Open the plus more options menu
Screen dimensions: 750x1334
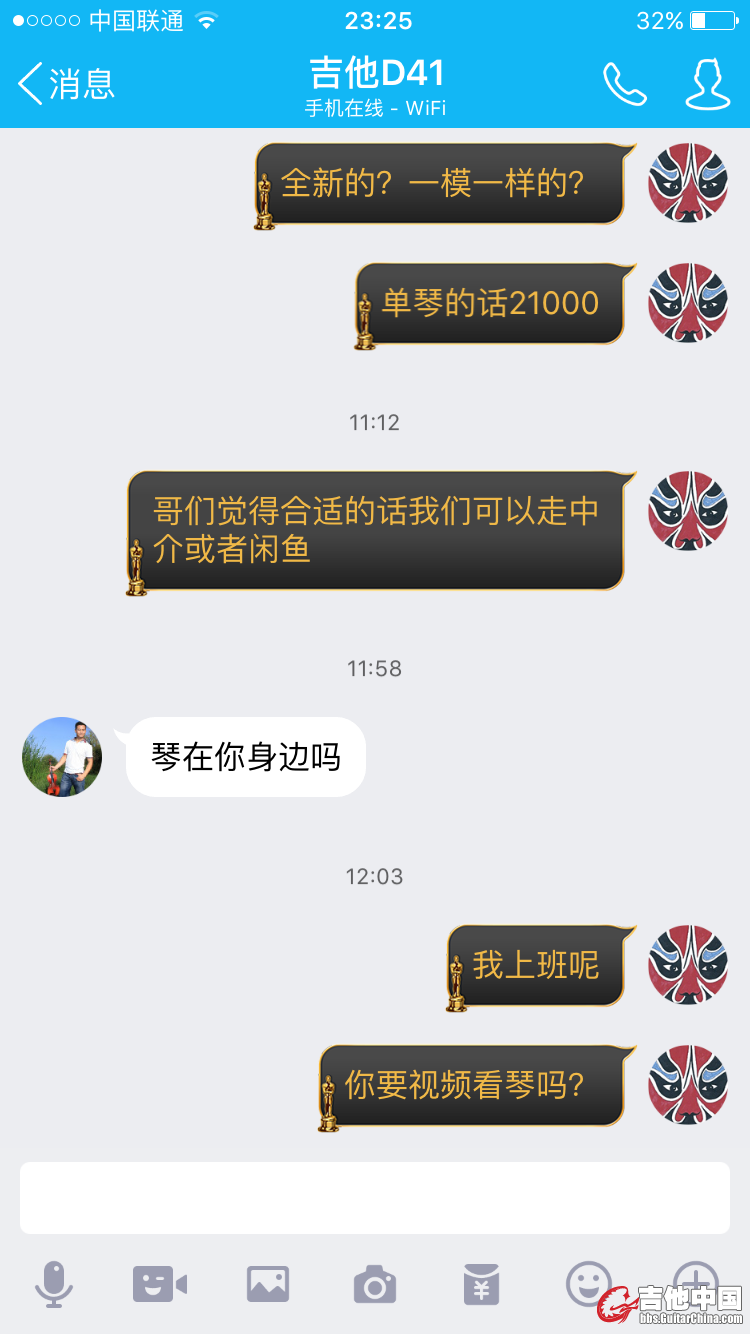point(695,1279)
